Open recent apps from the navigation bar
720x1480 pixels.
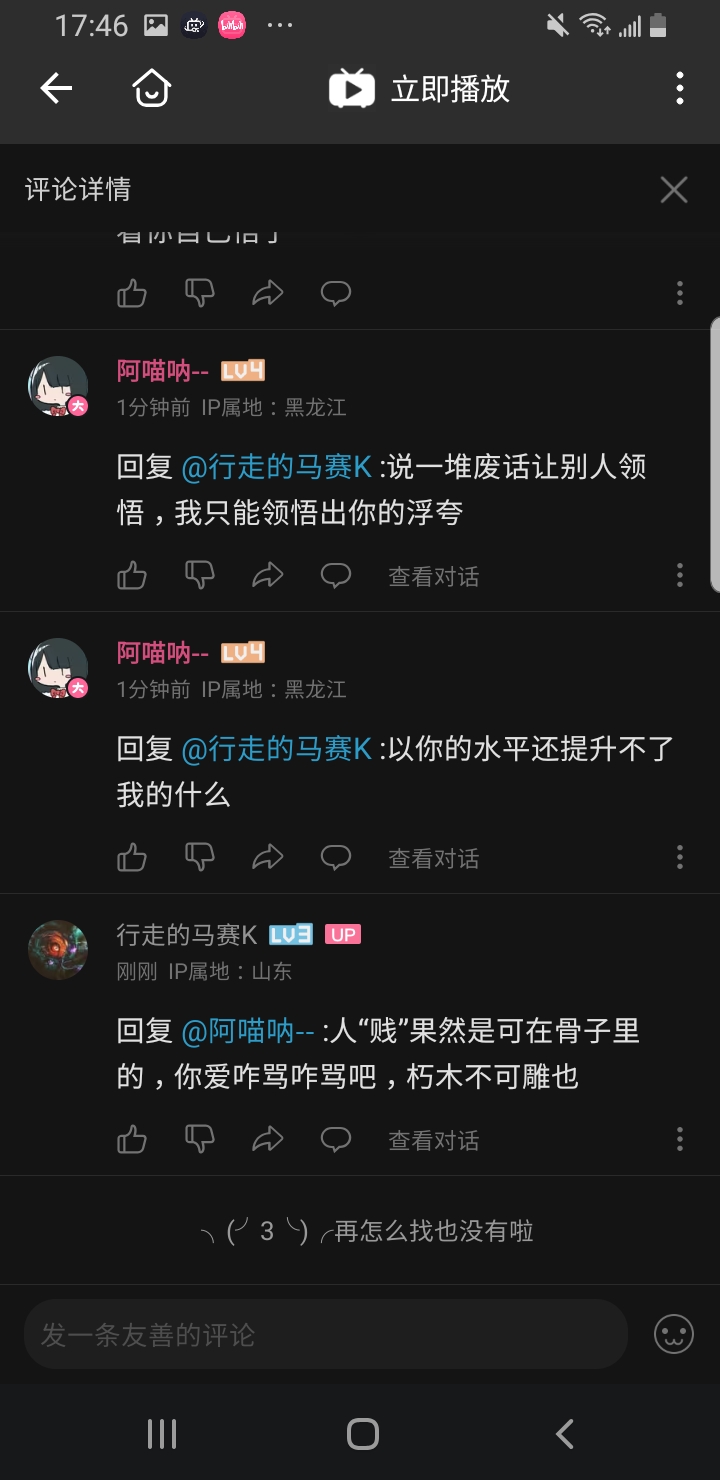[x=162, y=1434]
